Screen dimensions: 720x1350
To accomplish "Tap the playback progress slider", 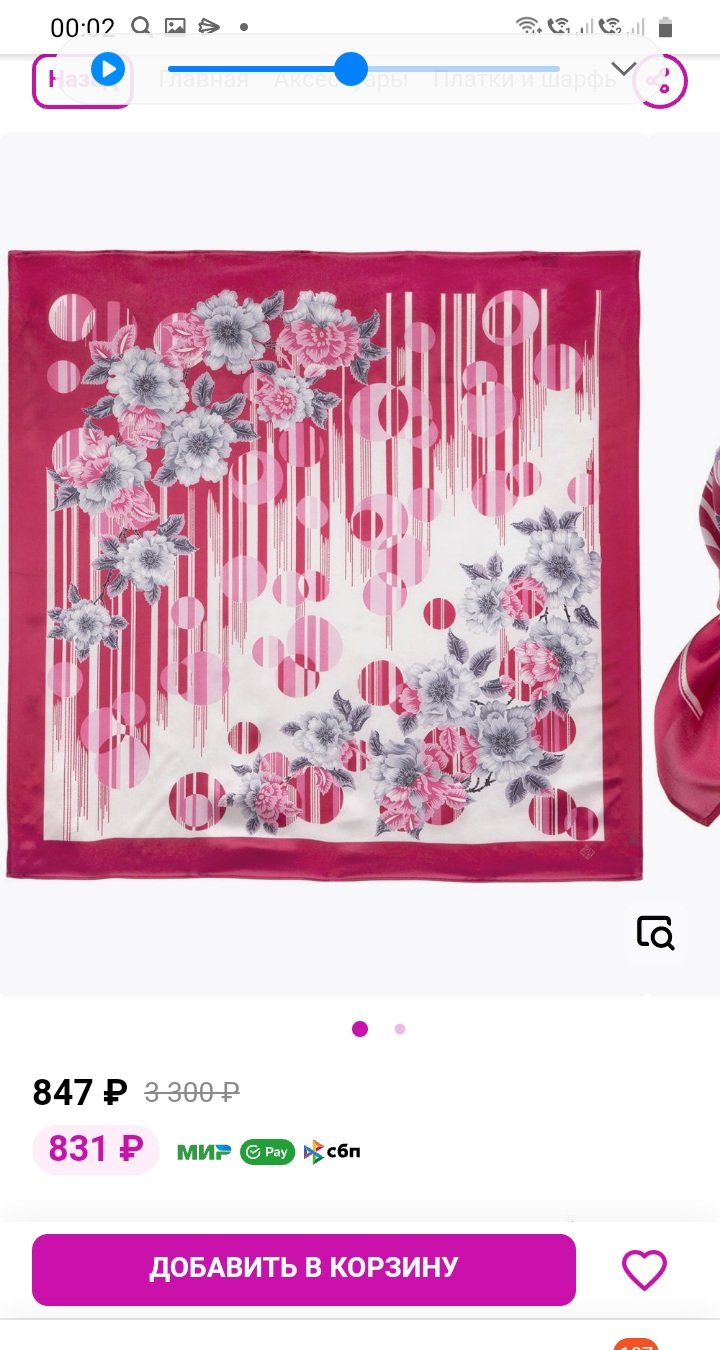I will (351, 69).
